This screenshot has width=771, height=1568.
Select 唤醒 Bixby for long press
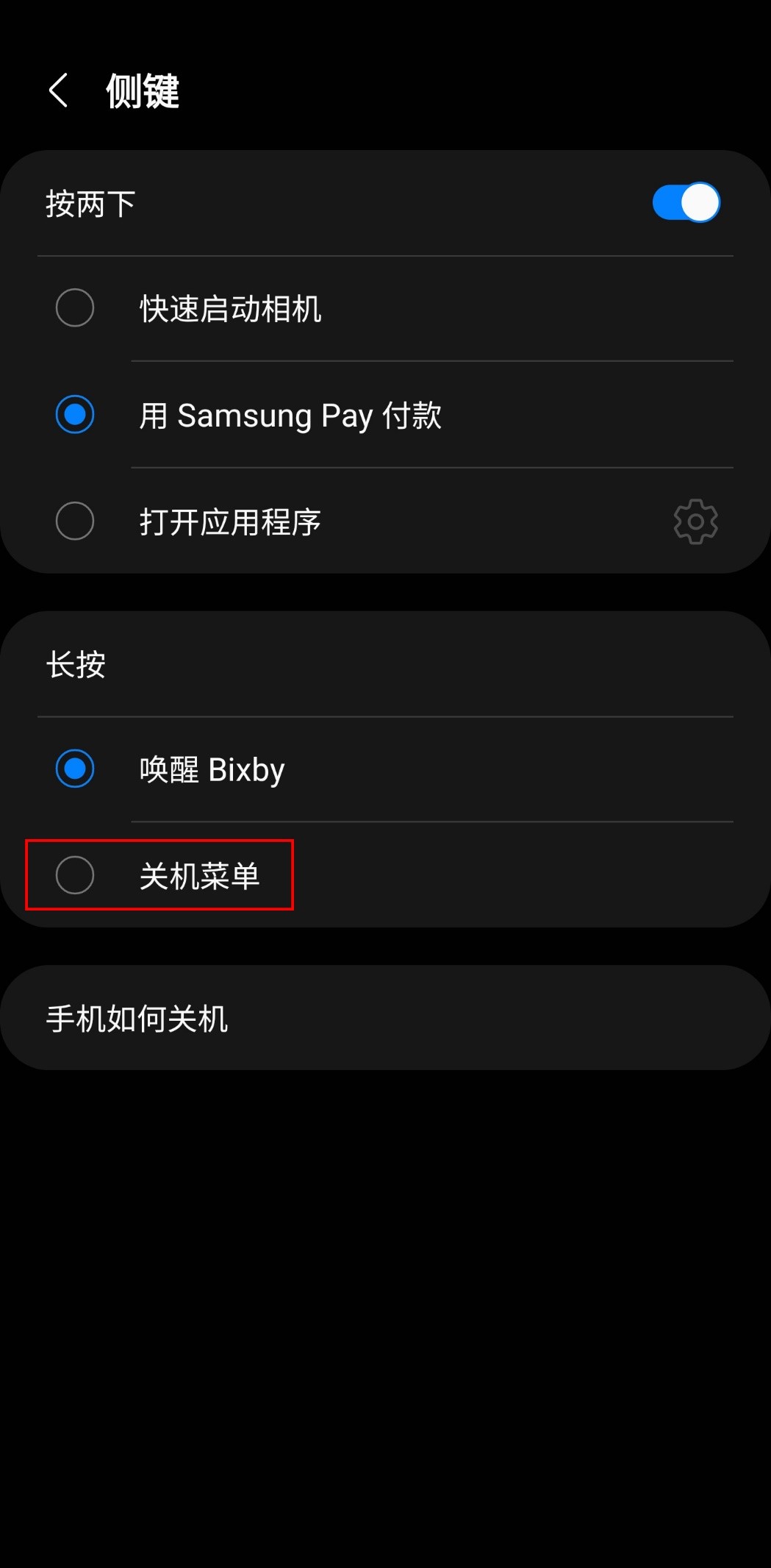(75, 769)
